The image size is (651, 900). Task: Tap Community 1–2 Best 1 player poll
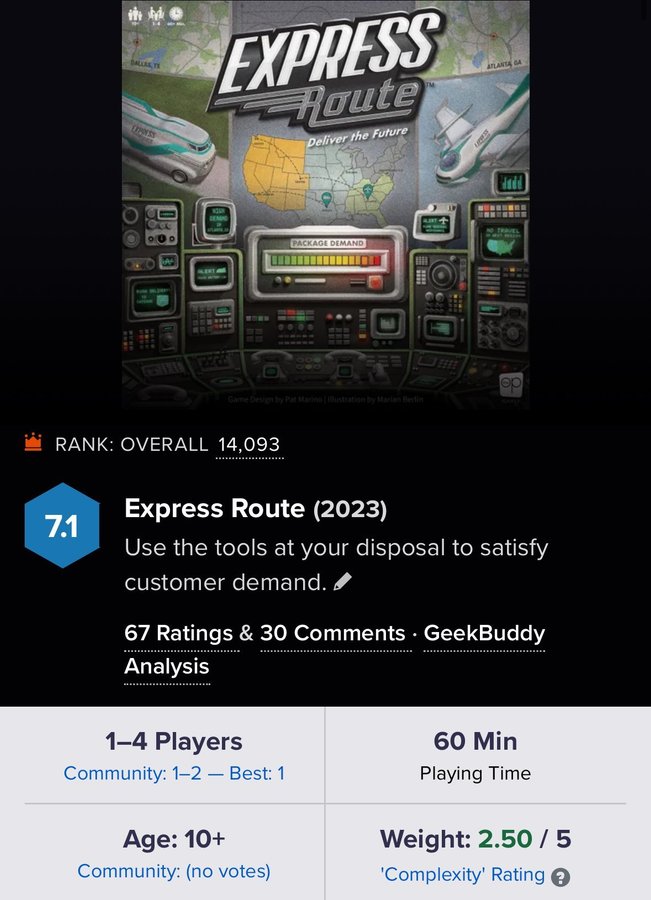tap(174, 773)
